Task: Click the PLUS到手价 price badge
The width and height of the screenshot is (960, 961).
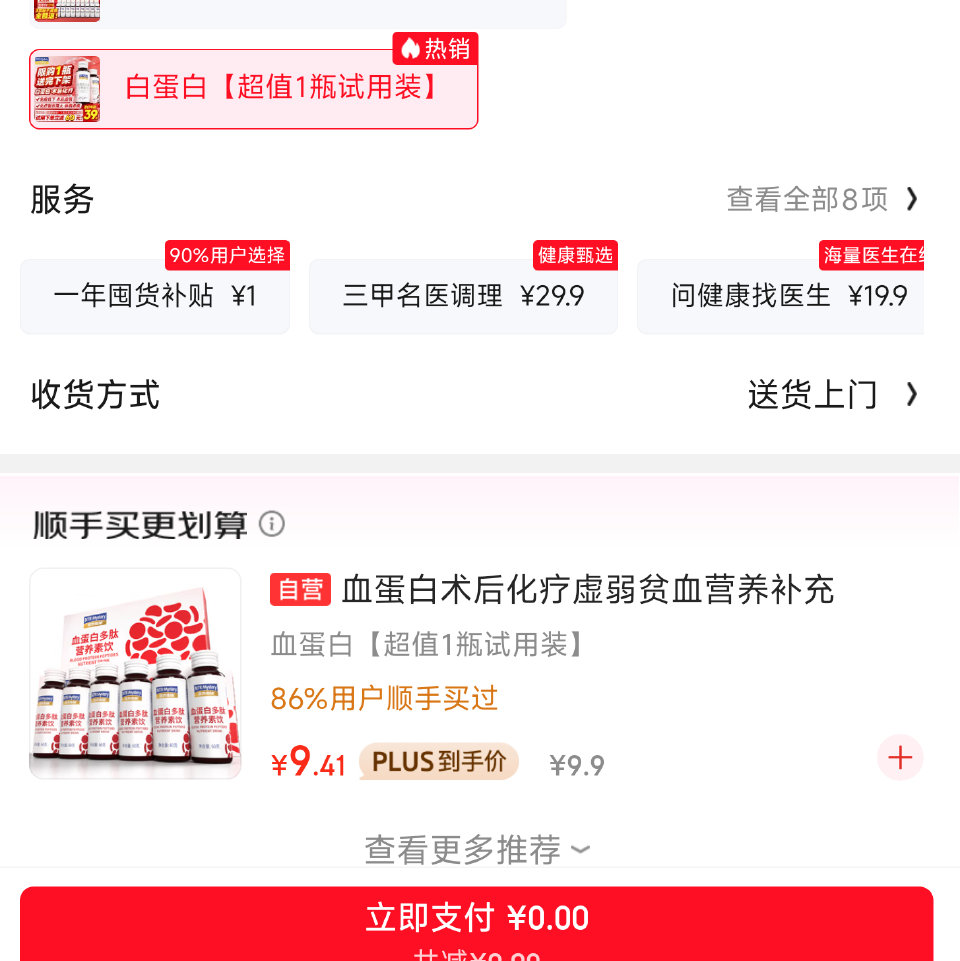Action: pos(438,761)
